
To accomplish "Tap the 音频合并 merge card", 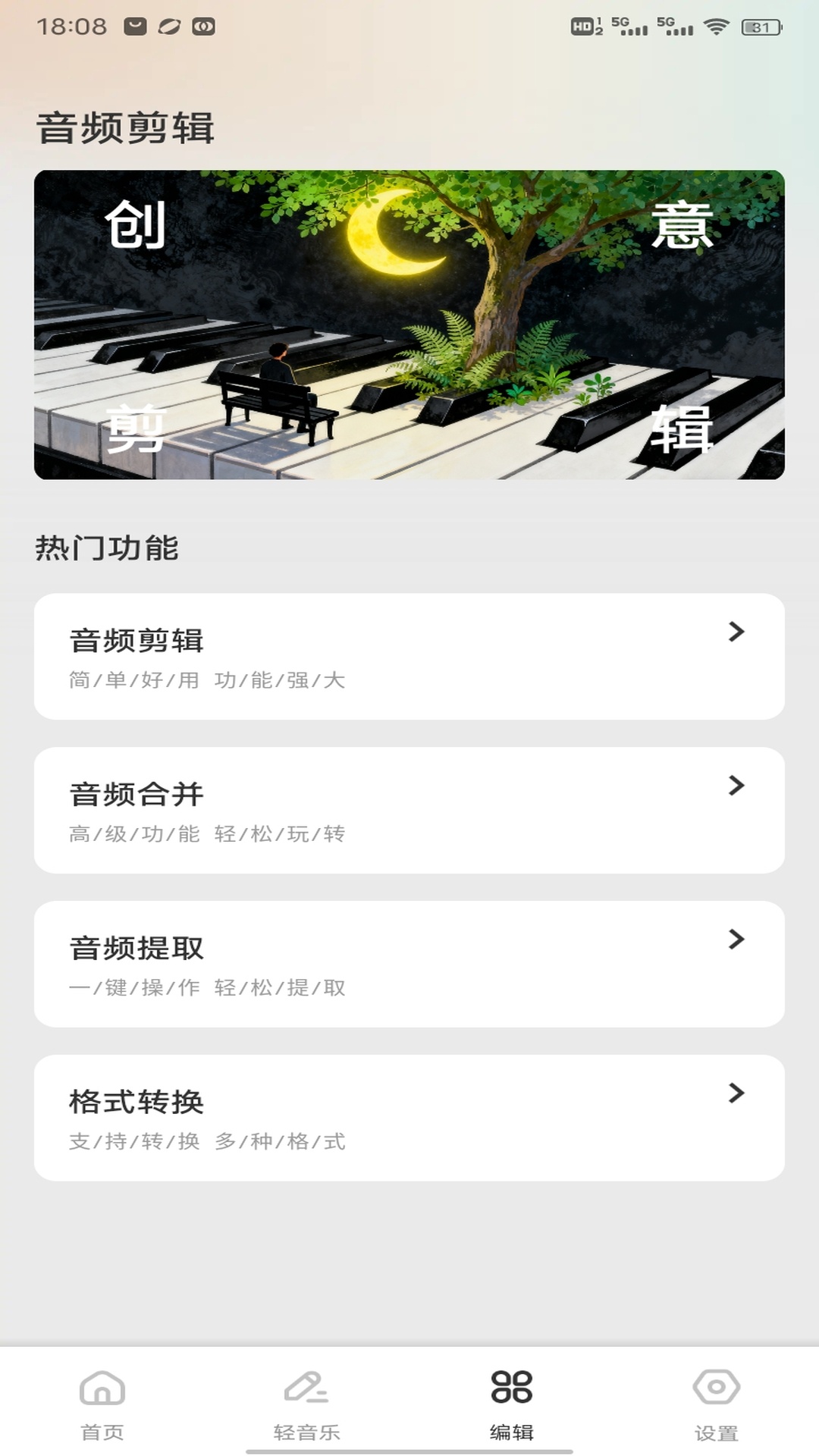I will (x=409, y=810).
